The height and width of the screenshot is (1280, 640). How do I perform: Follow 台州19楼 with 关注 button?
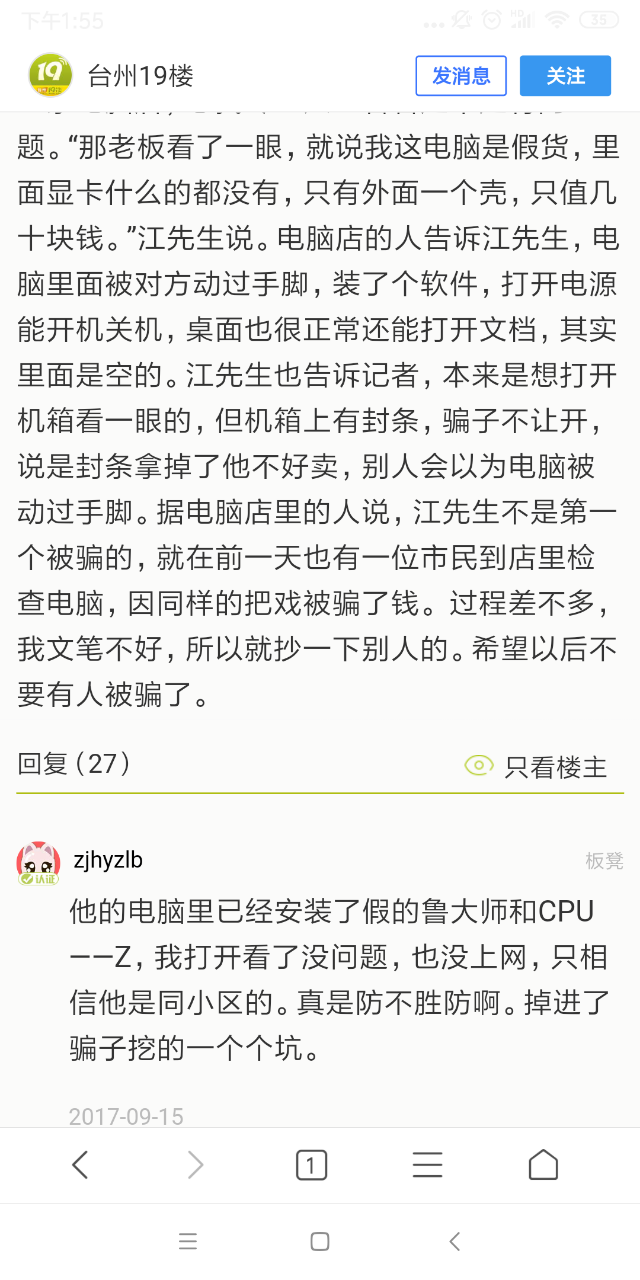[x=565, y=76]
